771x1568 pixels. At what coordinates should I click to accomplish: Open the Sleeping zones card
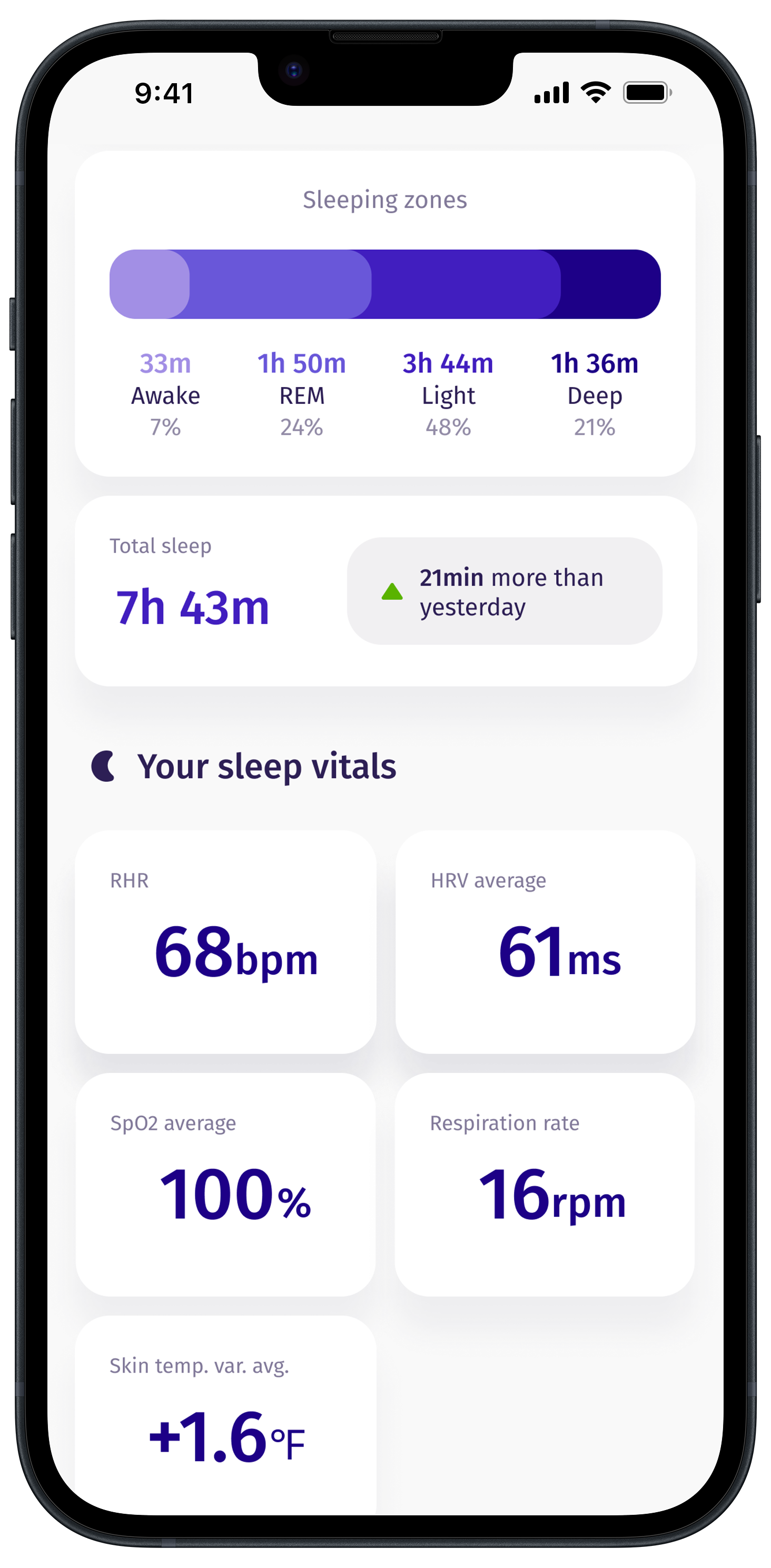tap(385, 313)
